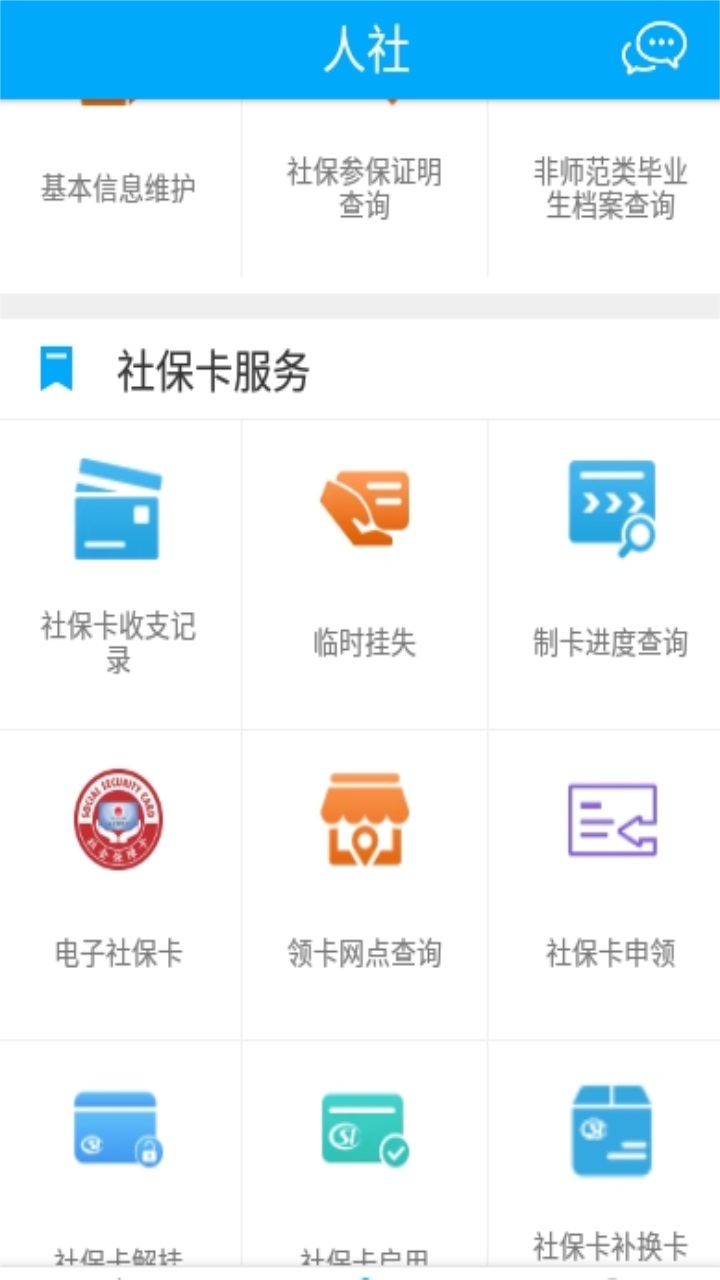Open 基本信息维护

(x=119, y=188)
